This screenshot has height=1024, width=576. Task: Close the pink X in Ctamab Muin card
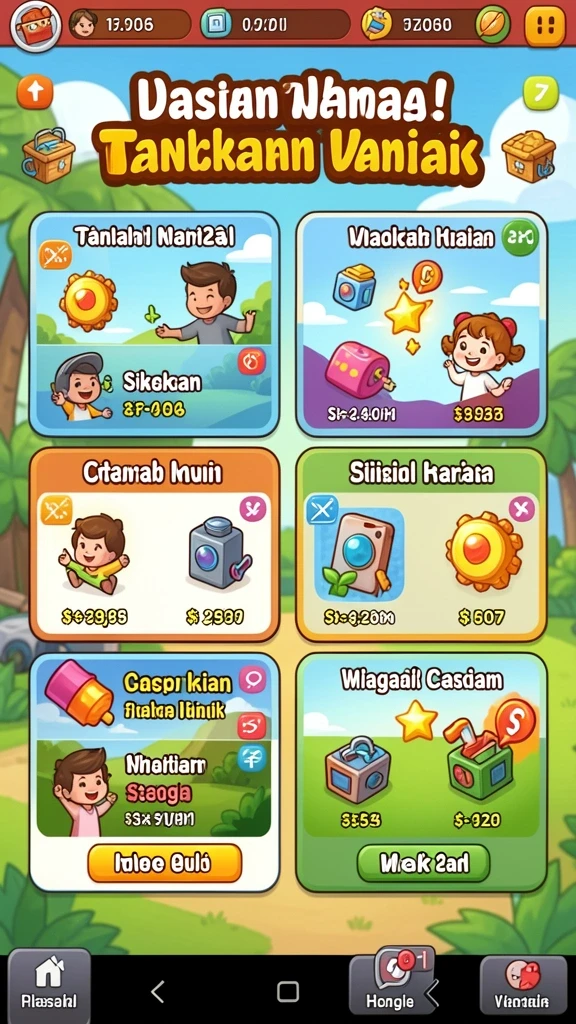[x=253, y=508]
